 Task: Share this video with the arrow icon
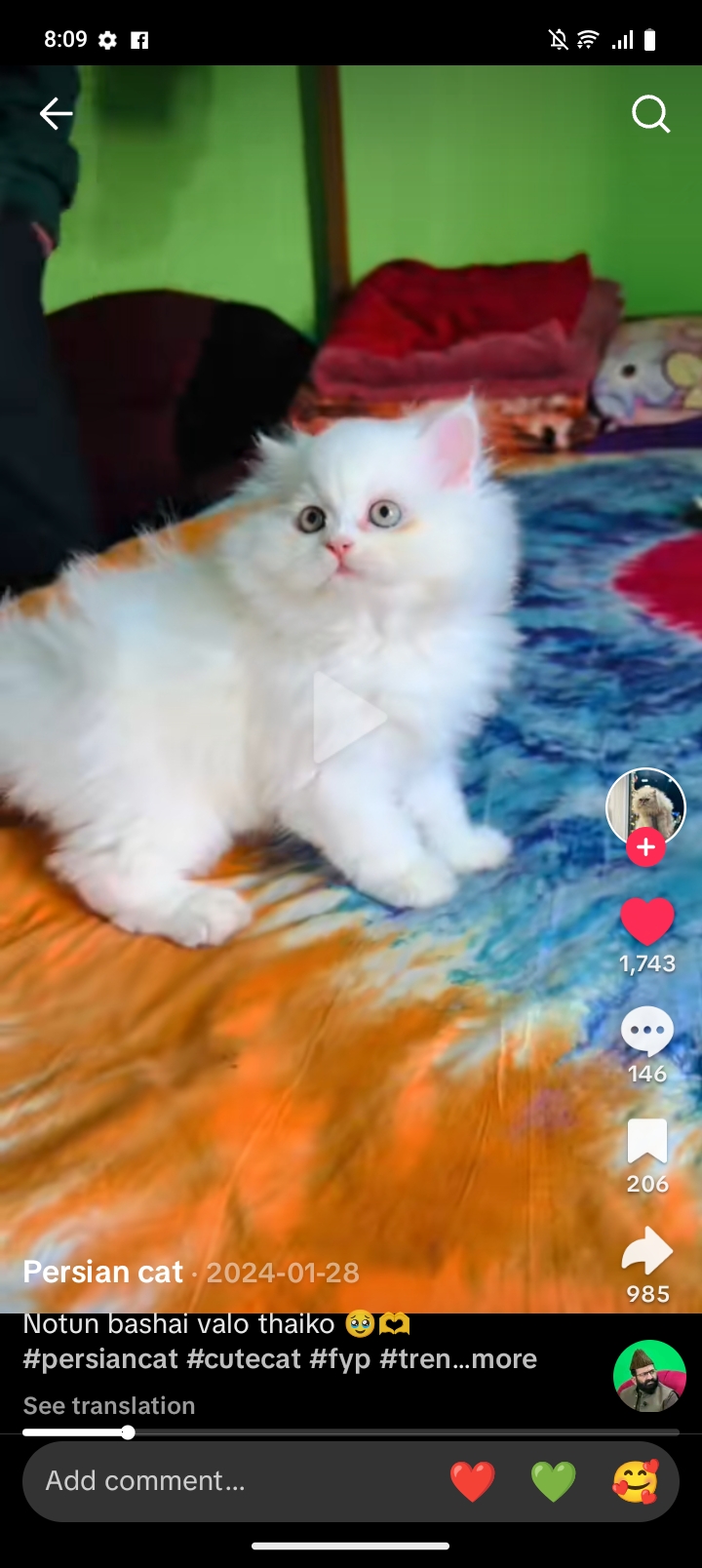click(647, 1252)
